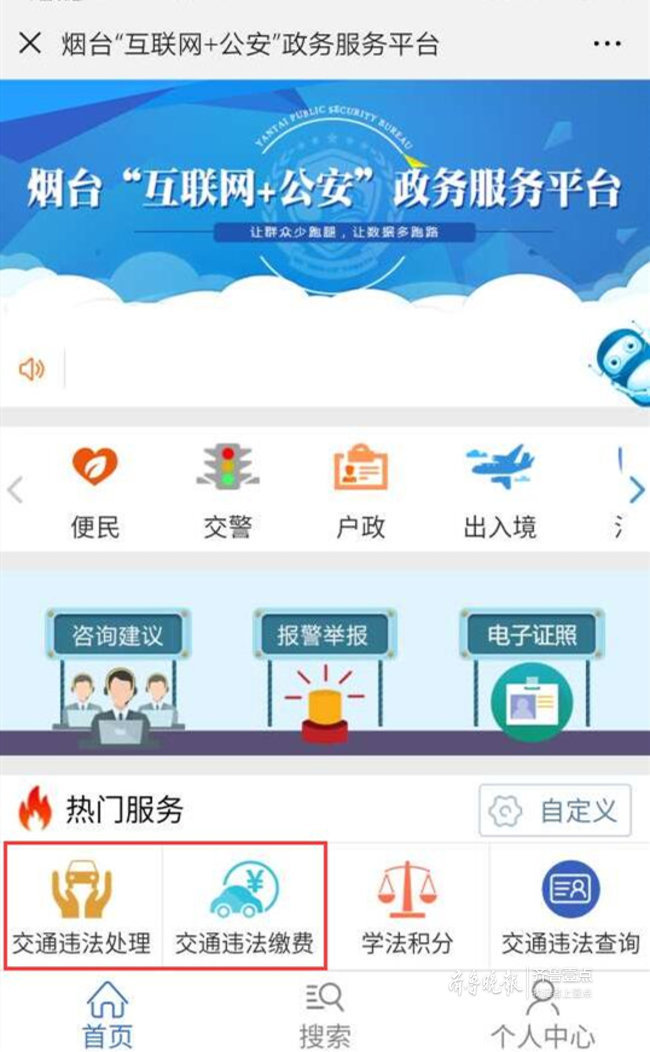
Task: Open 交通违法查询 violation lookup
Action: tap(570, 907)
